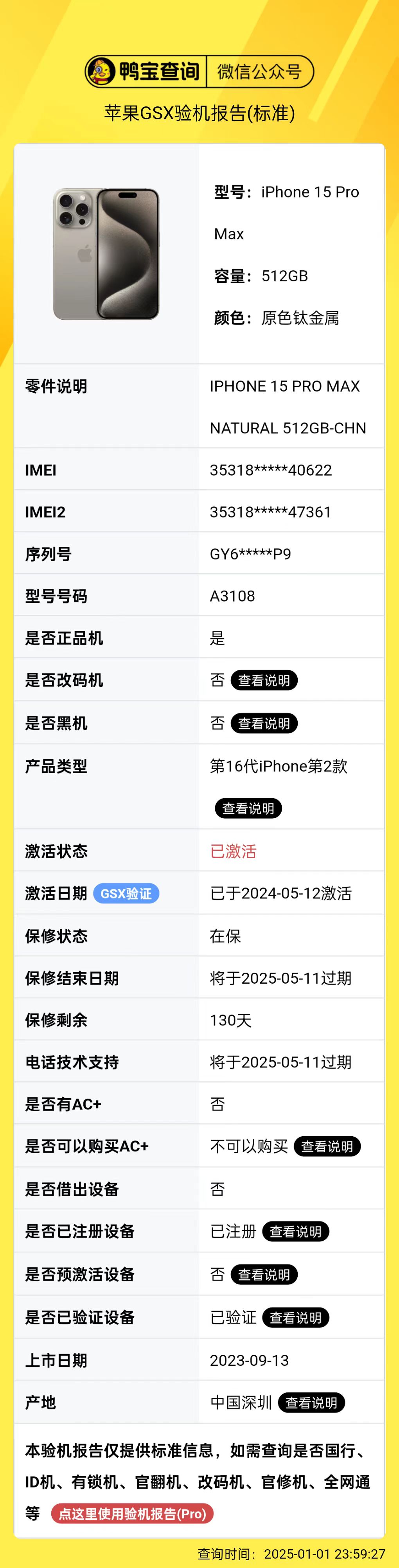This screenshot has width=399, height=1568.
Task: See explanation for 是否可以购买AC+
Action: (327, 1146)
